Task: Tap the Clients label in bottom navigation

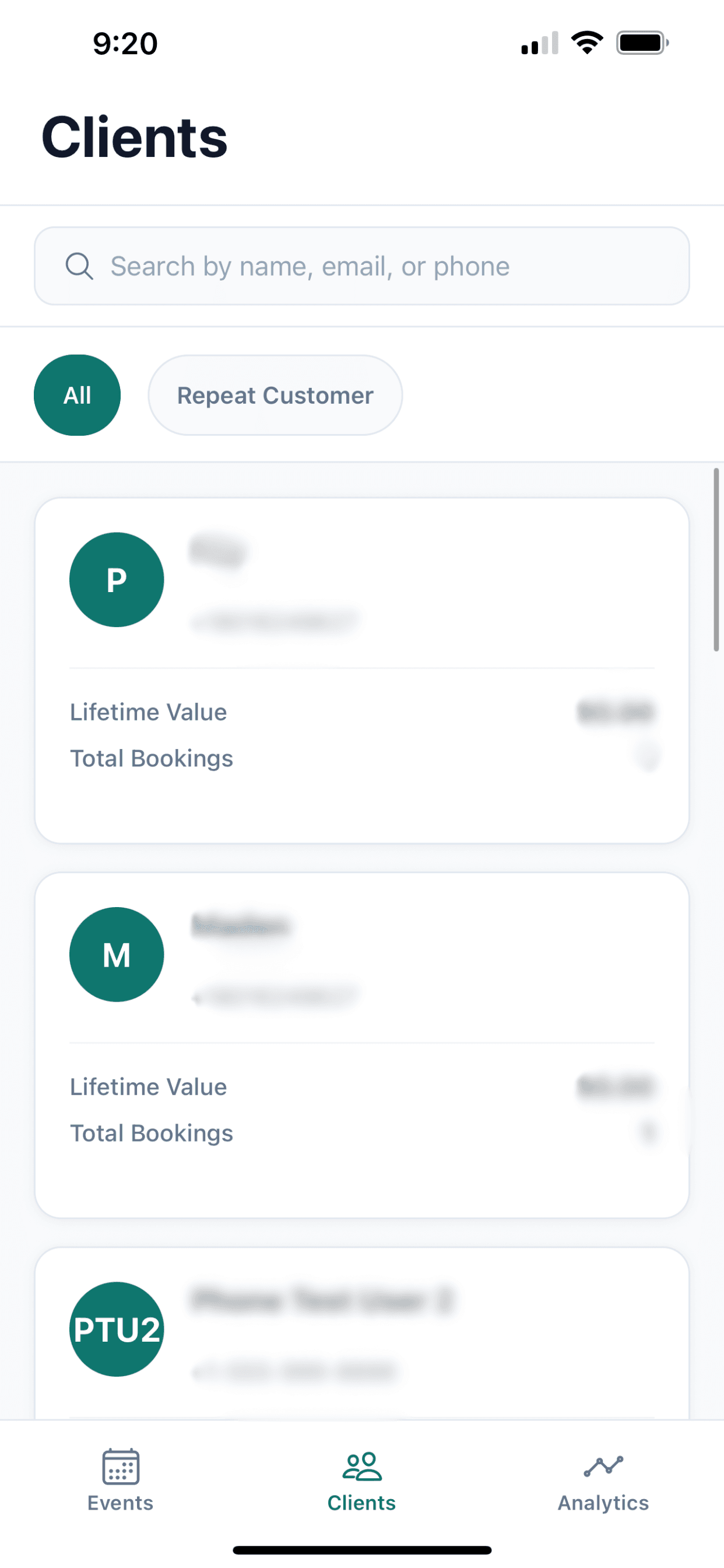Action: click(x=361, y=1502)
